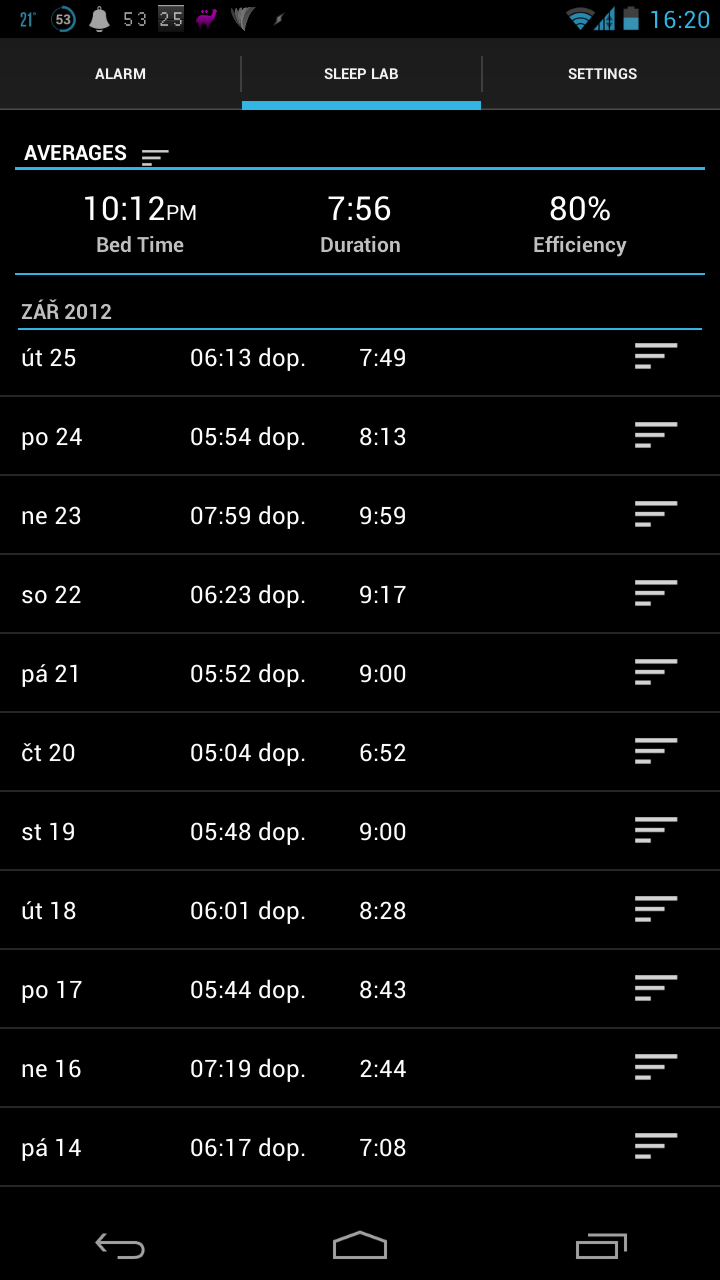The image size is (720, 1280).
Task: Switch to the Alarm tab
Action: (x=120, y=74)
